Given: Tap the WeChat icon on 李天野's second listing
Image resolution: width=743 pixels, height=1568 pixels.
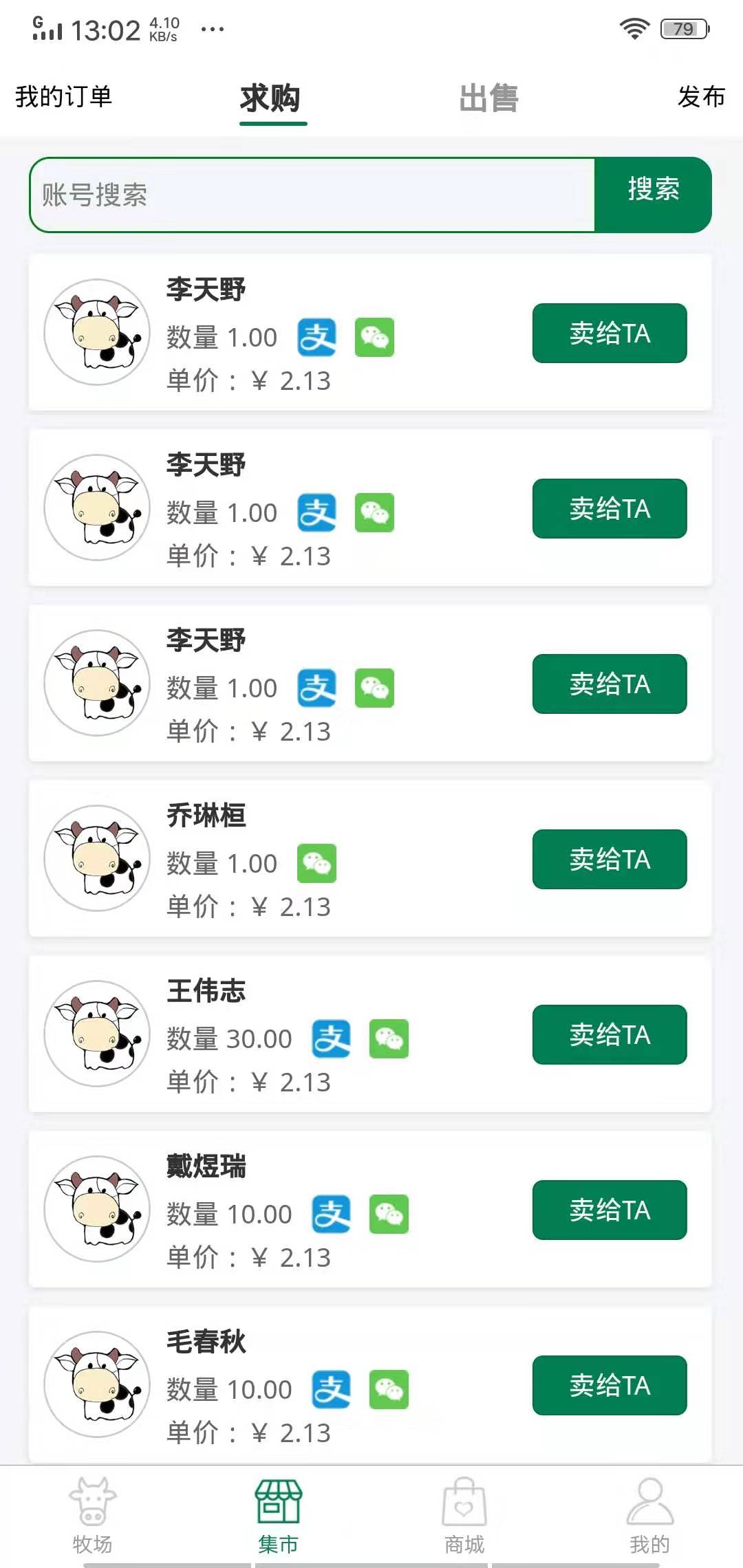Looking at the screenshot, I should [x=376, y=512].
